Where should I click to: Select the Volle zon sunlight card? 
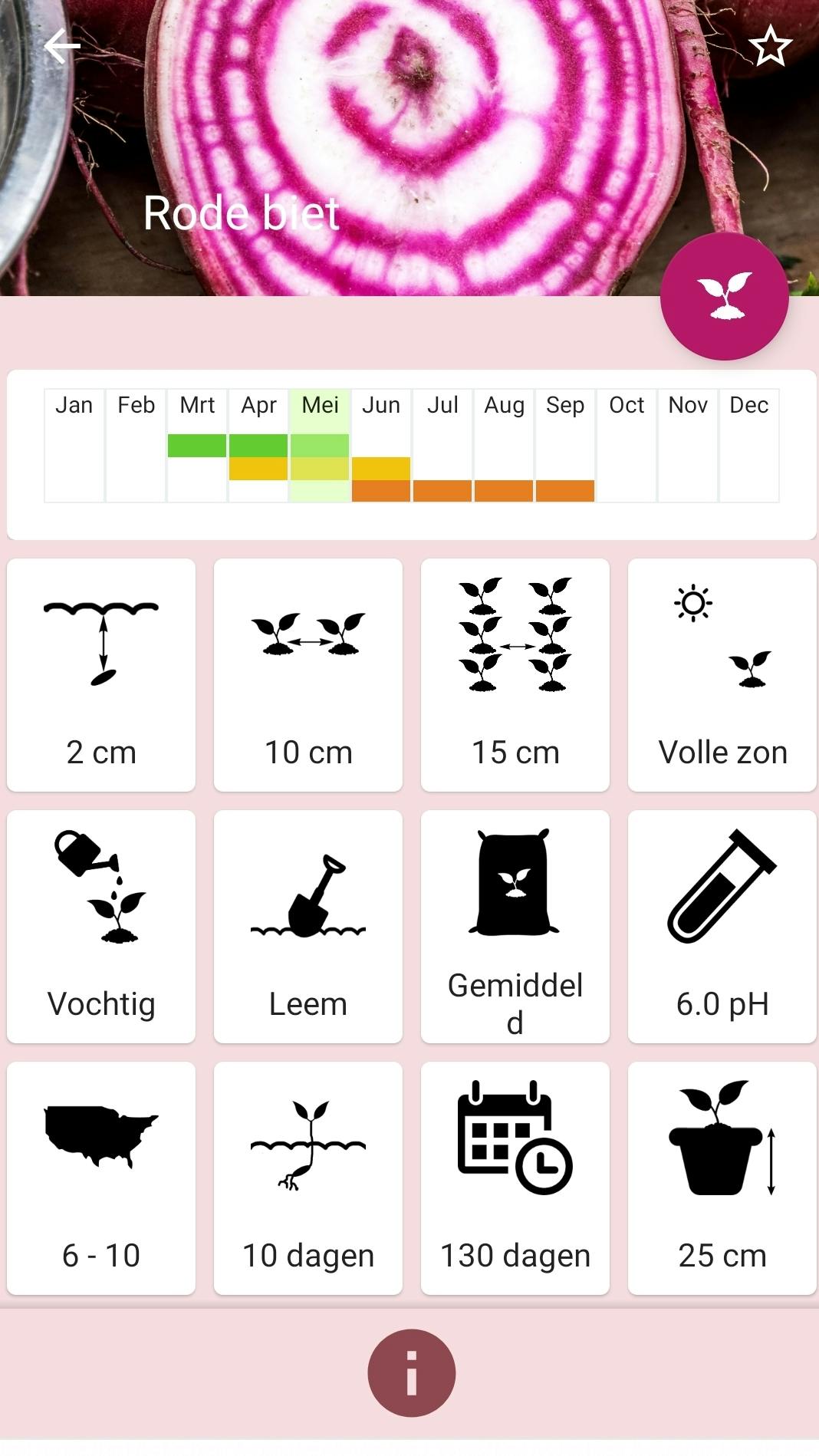722,675
